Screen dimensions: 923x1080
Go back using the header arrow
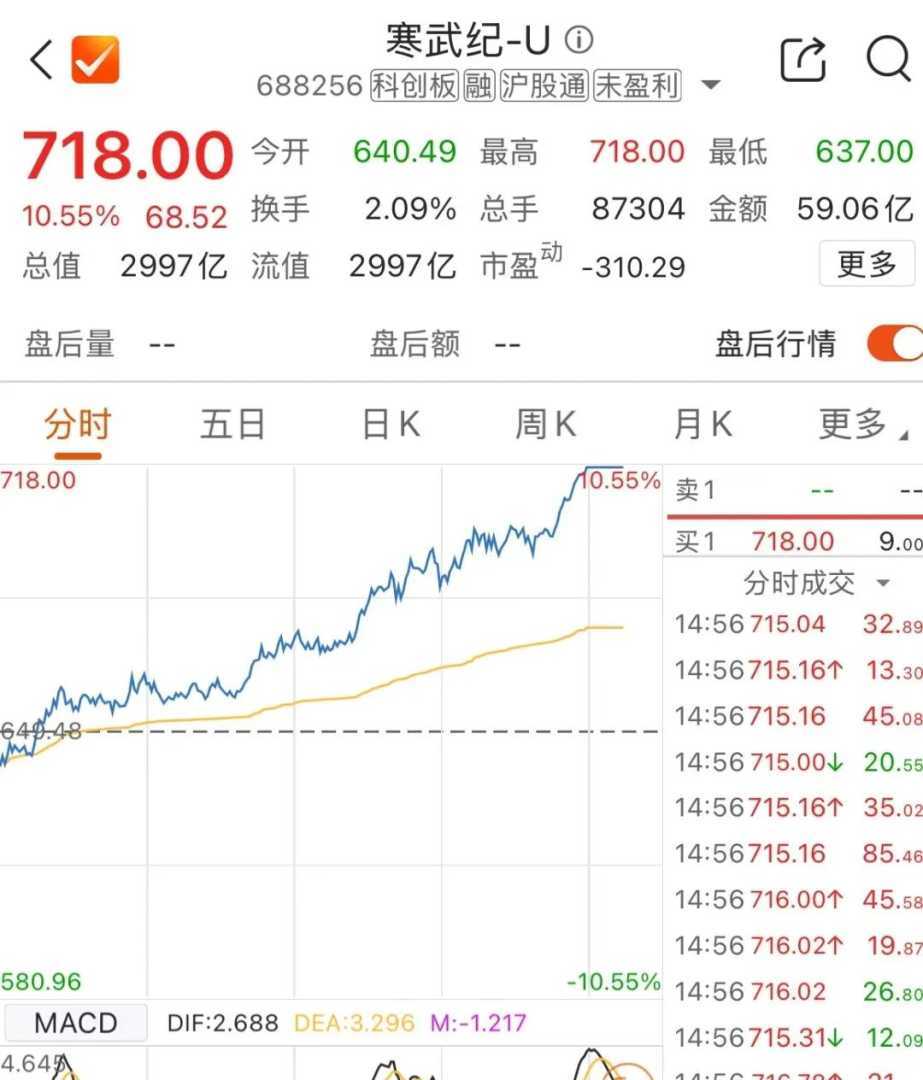[40, 61]
